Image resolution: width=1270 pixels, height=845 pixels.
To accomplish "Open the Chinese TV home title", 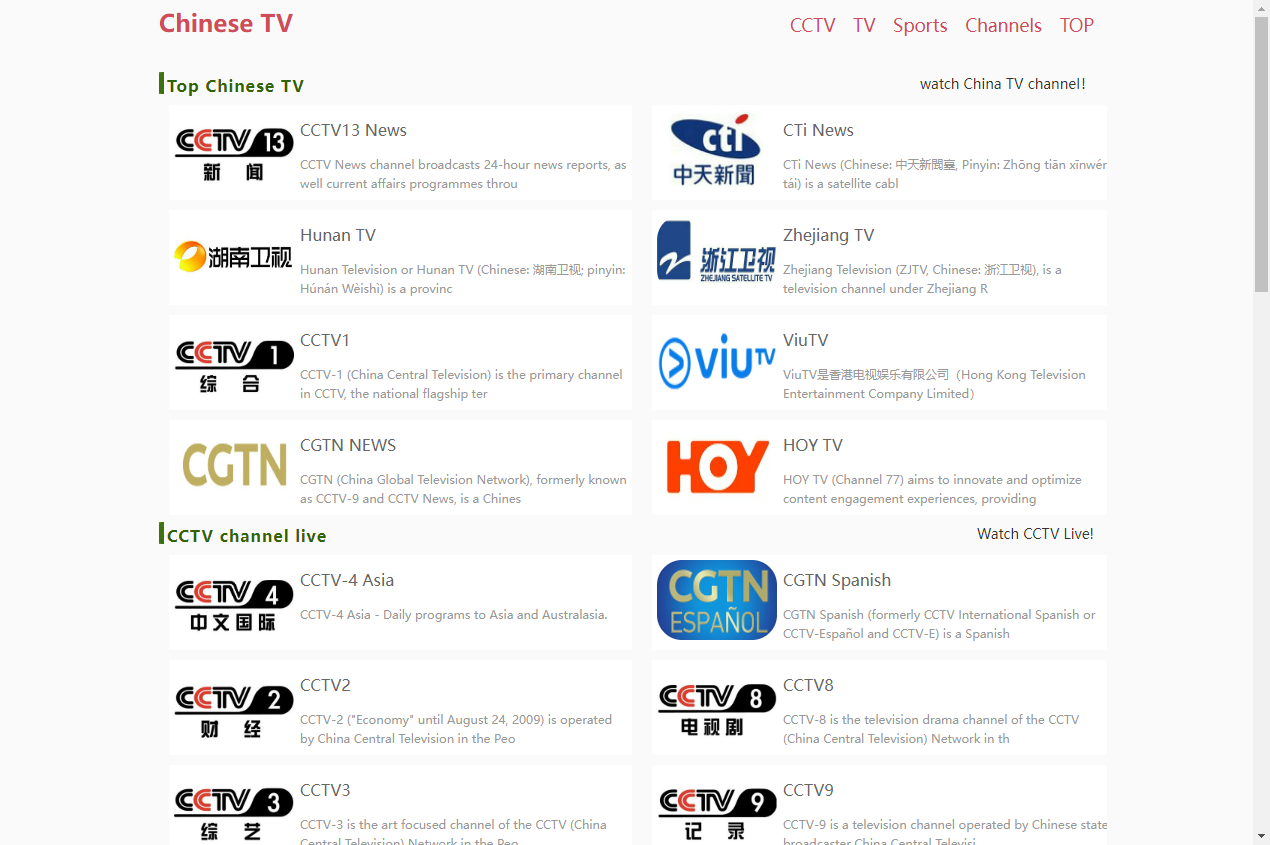I will 225,23.
